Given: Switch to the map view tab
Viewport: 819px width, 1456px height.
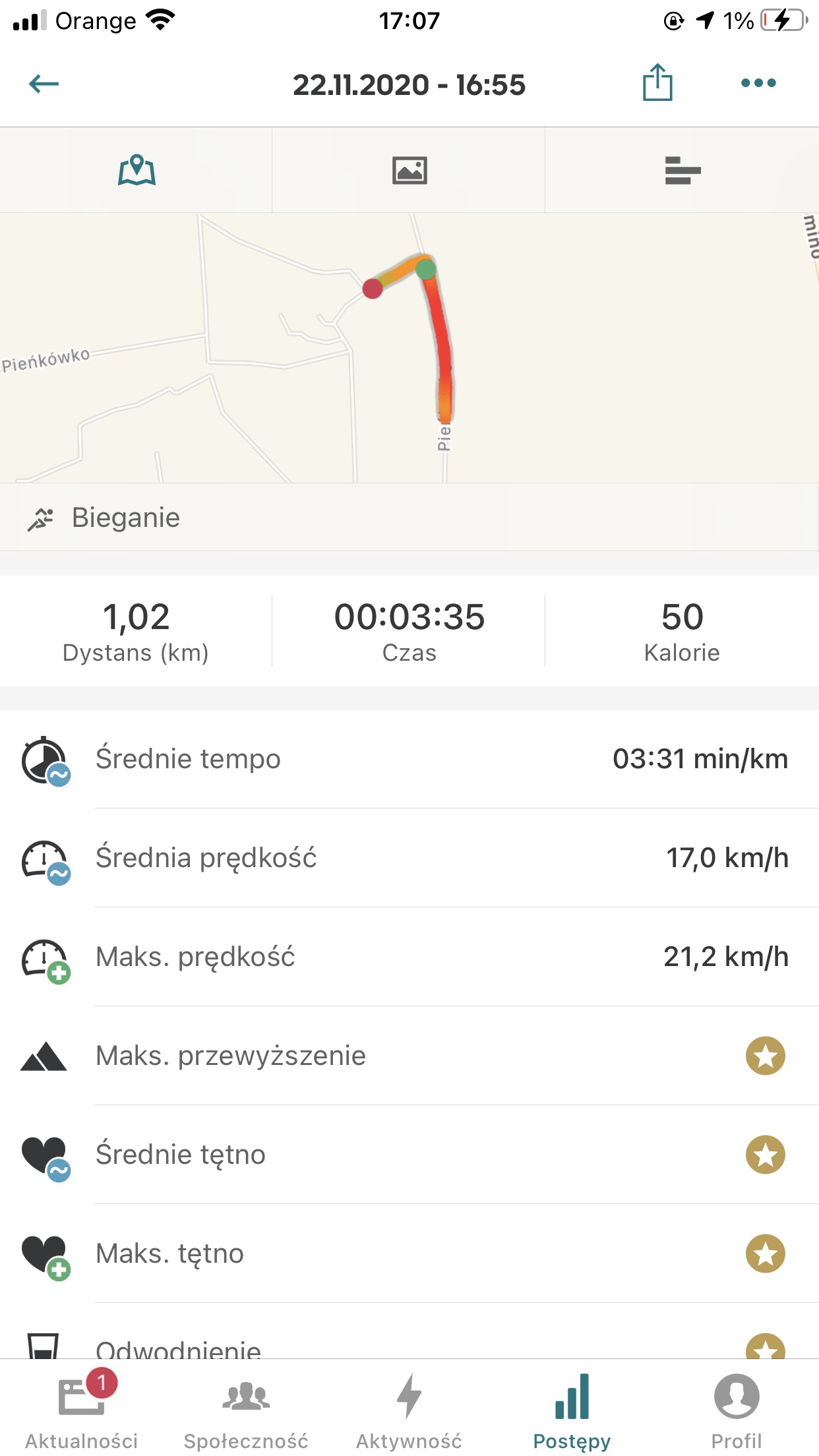Looking at the screenshot, I should click(136, 170).
